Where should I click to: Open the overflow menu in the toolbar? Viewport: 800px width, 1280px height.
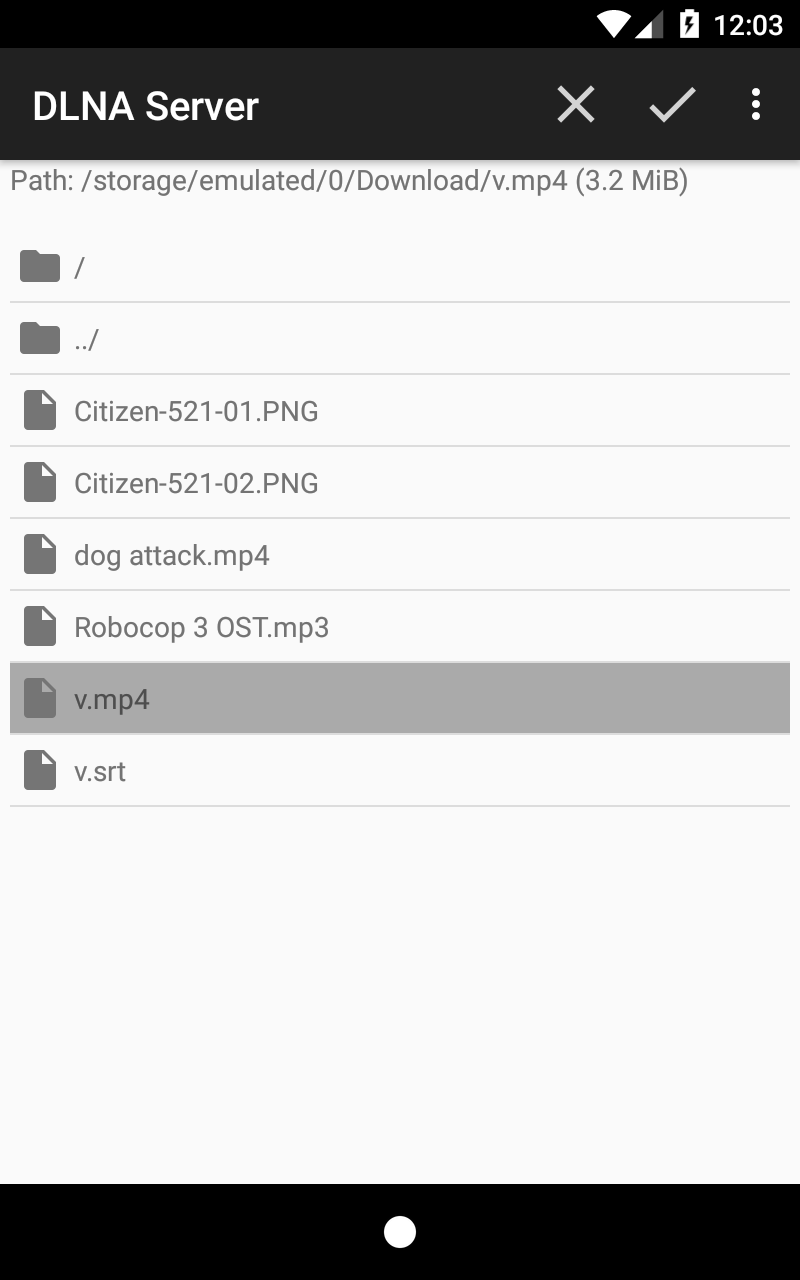tap(755, 103)
